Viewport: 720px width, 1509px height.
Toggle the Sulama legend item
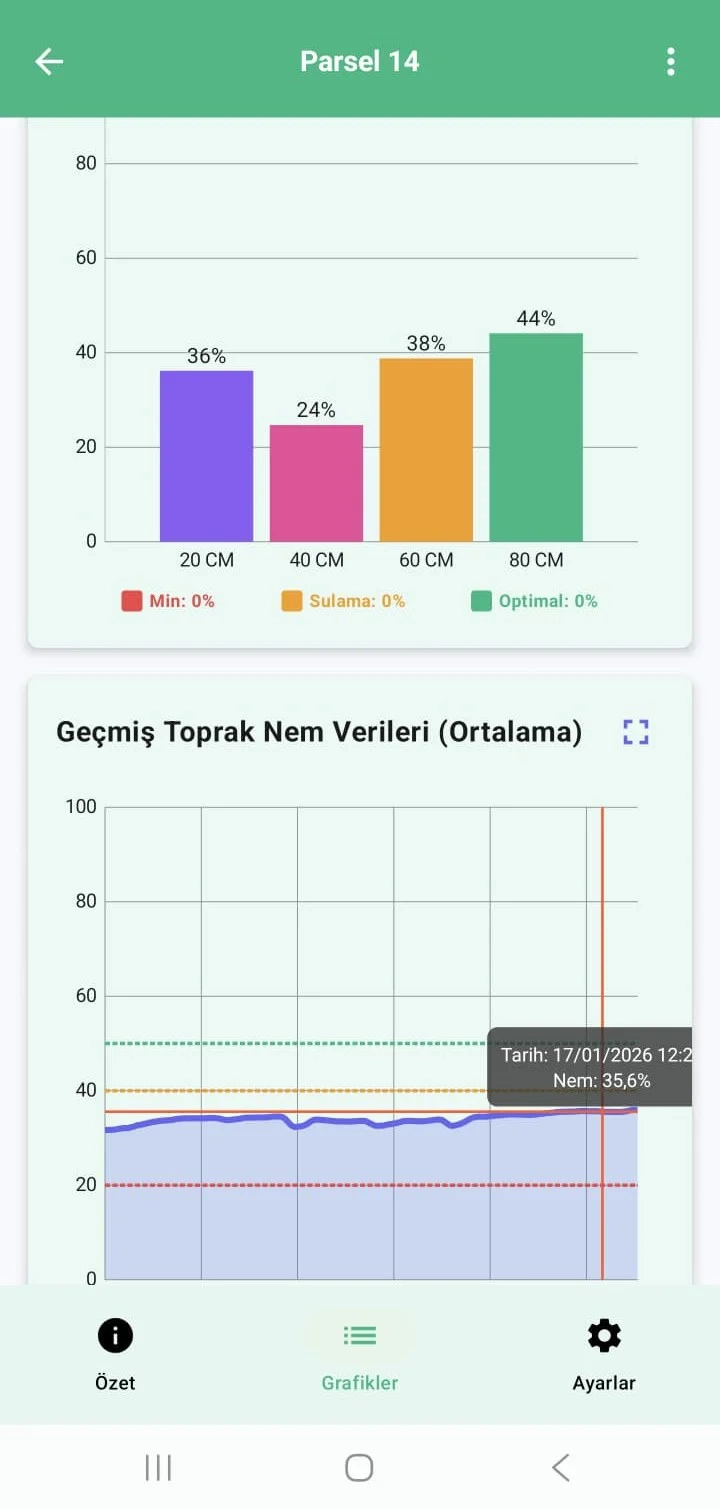(343, 601)
